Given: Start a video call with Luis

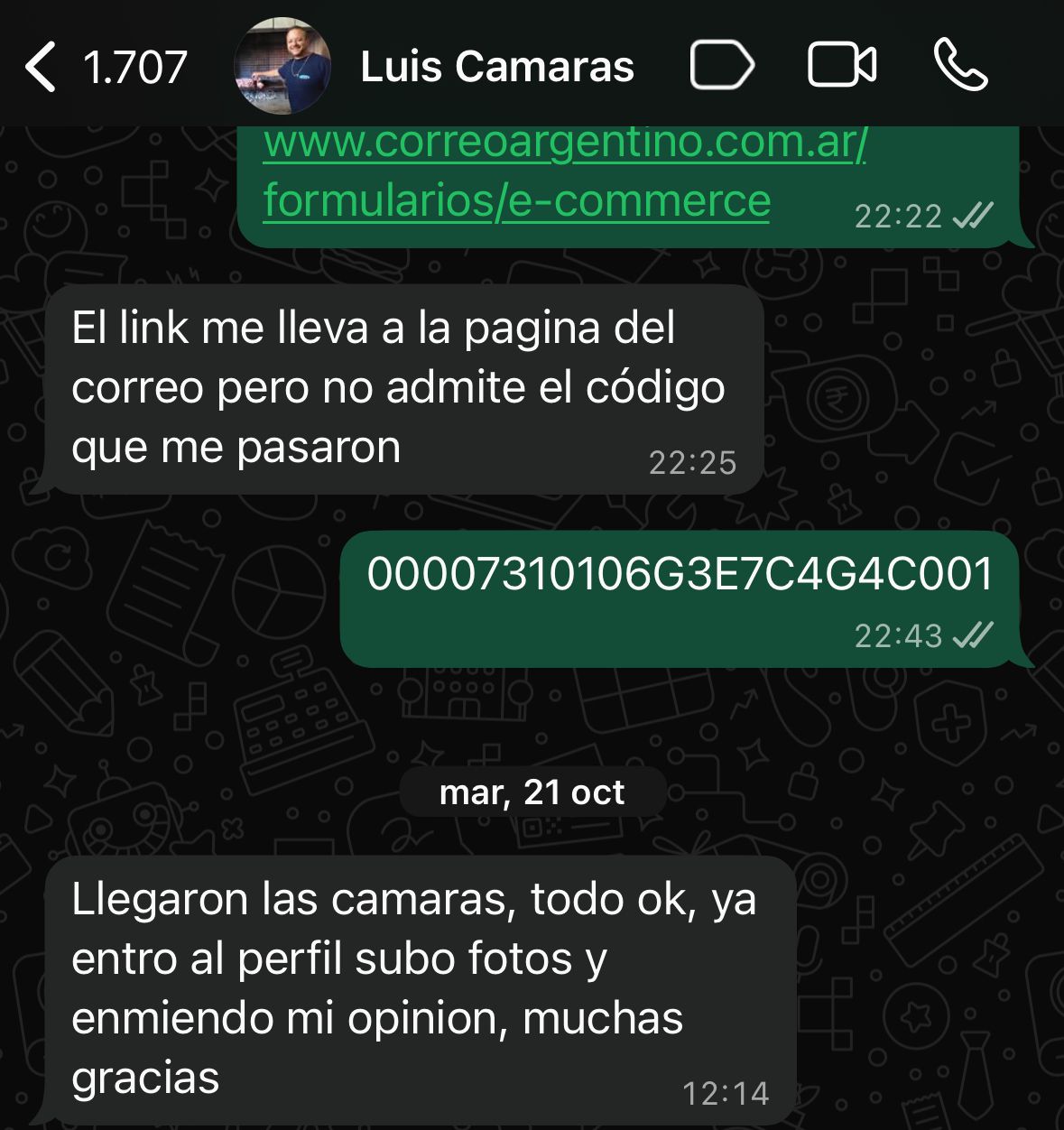Looking at the screenshot, I should [841, 66].
